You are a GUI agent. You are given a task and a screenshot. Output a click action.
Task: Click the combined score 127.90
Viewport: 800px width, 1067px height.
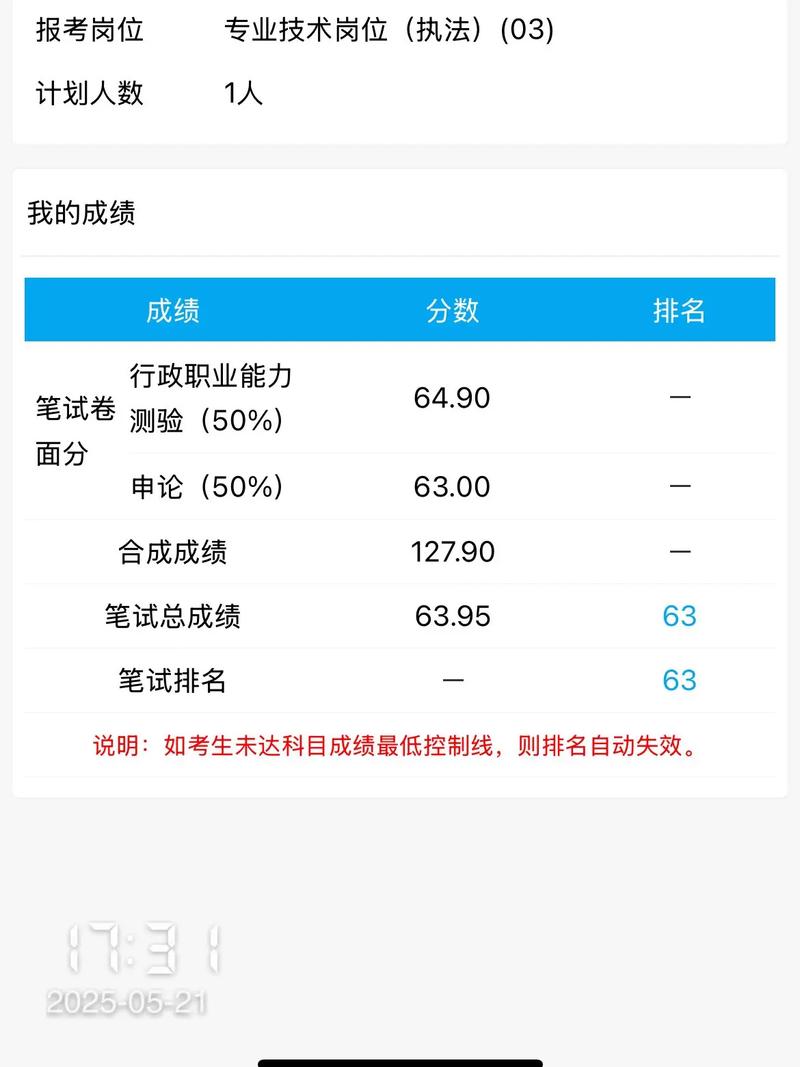pos(452,551)
